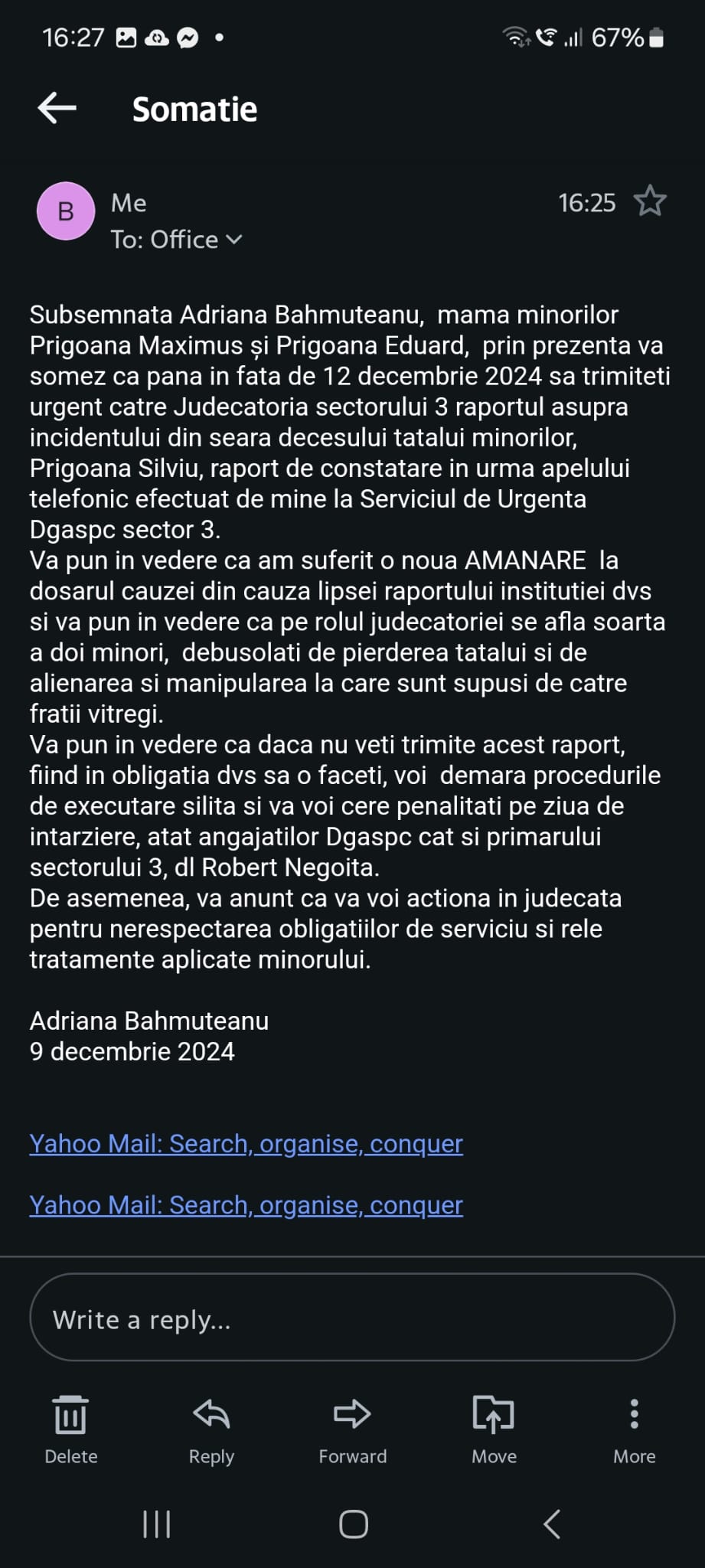705x1568 pixels.
Task: Open the second Yahoo Mail signature link
Action: pos(246,1204)
